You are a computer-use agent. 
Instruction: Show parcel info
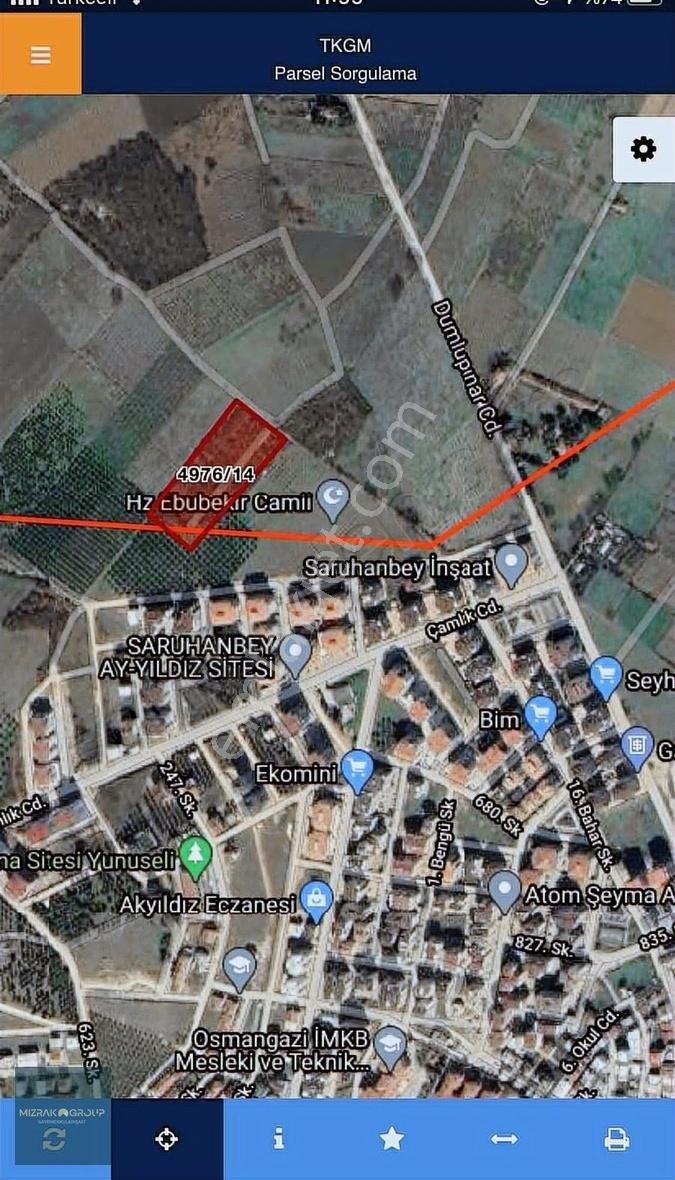pyautogui.click(x=279, y=1139)
